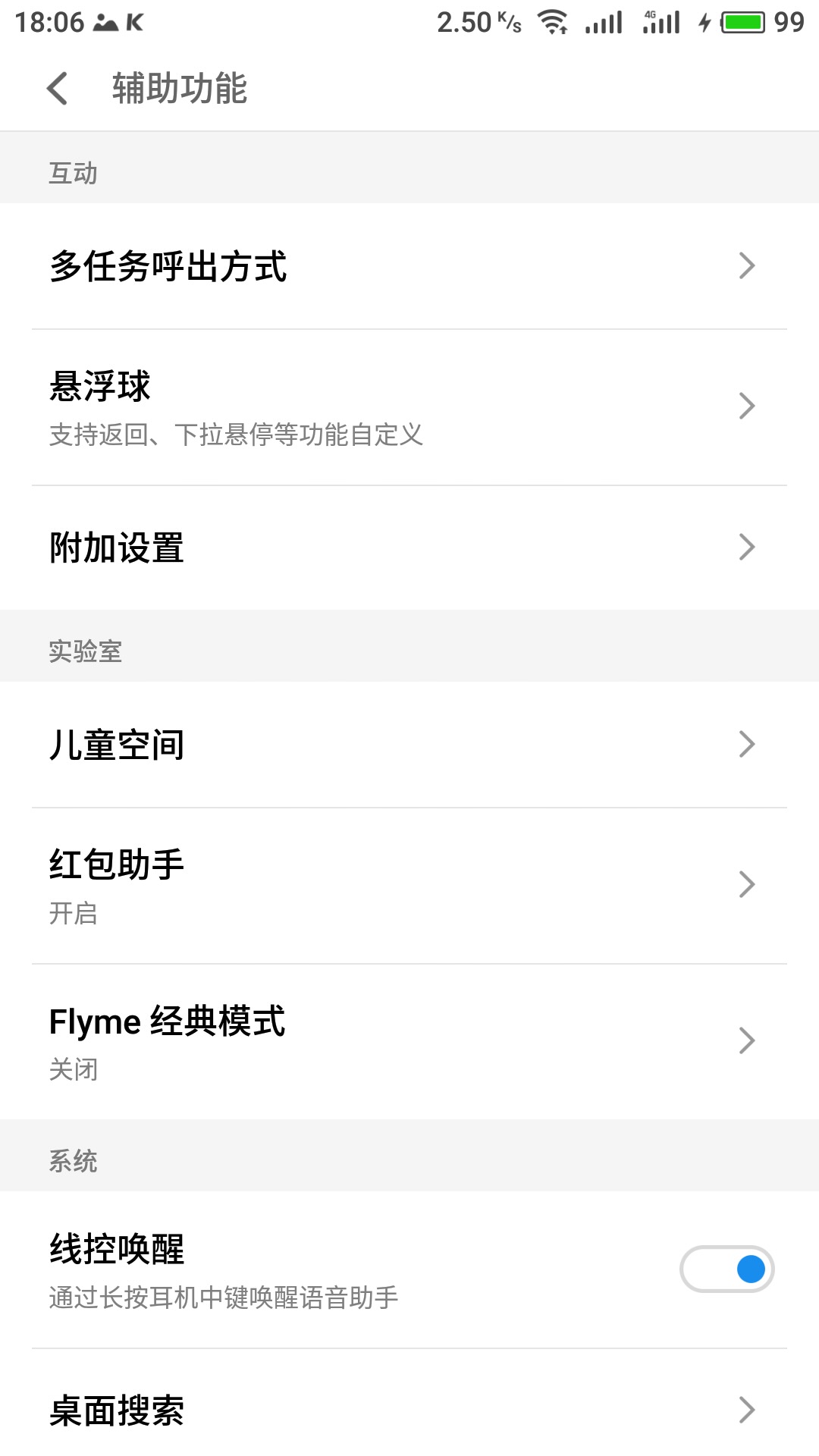Tap the 系统 section label

click(73, 1162)
